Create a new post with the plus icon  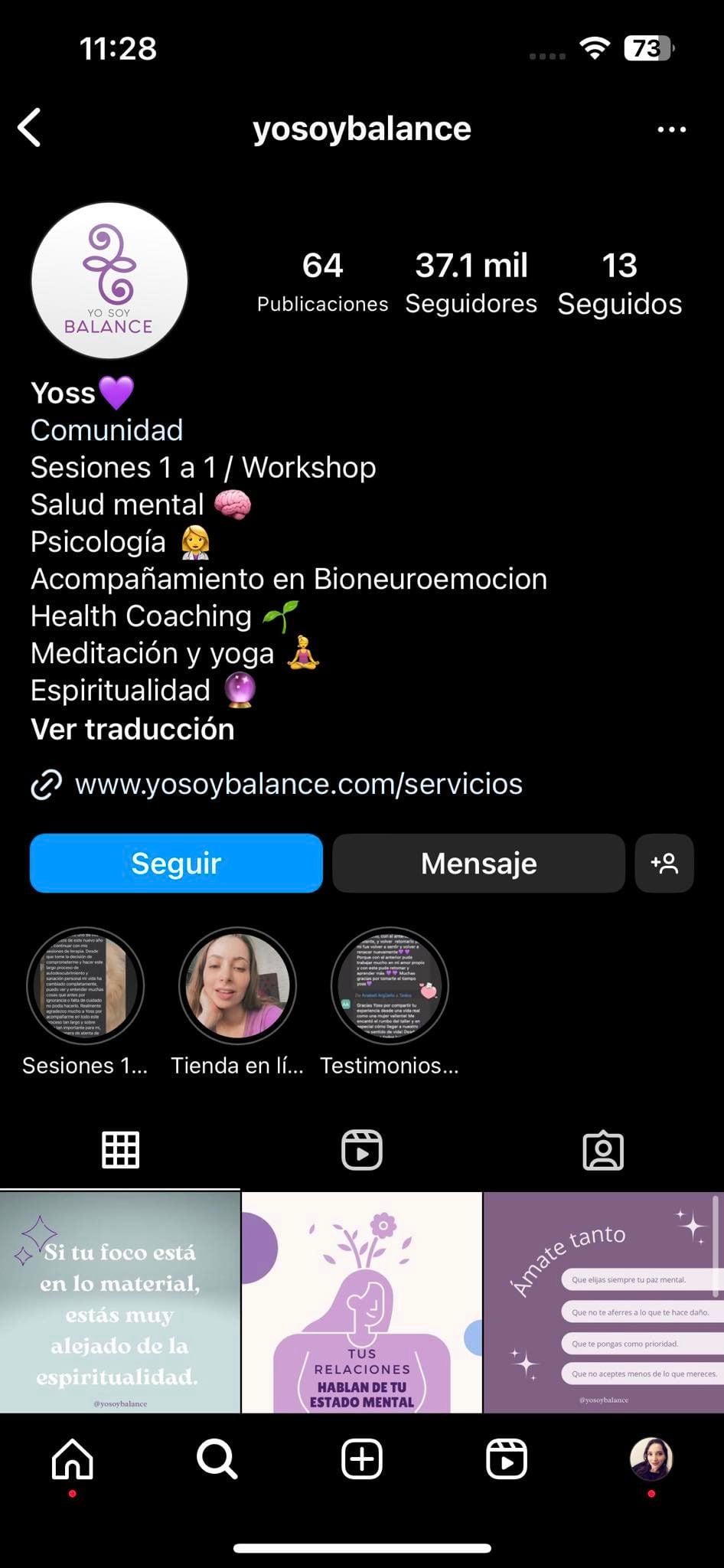tap(362, 1459)
